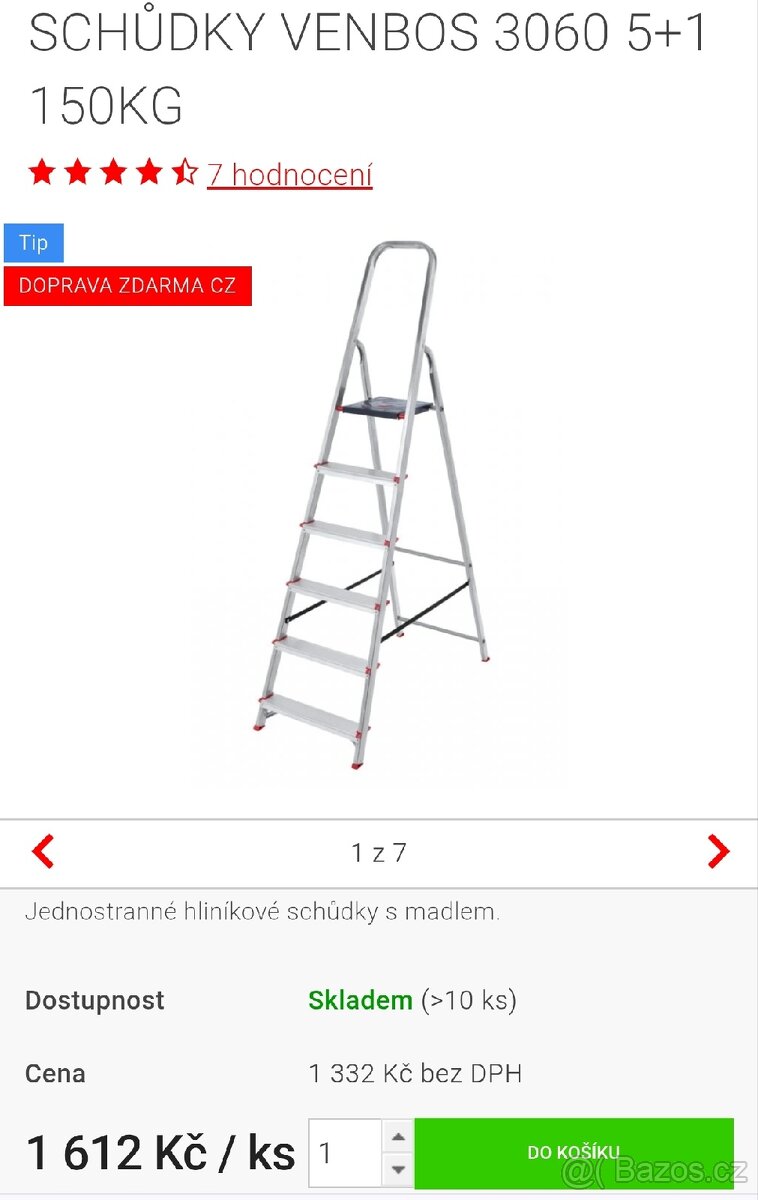Open the 7 hodnocení reviews link
Viewport: 758px width, 1200px height.
click(289, 175)
